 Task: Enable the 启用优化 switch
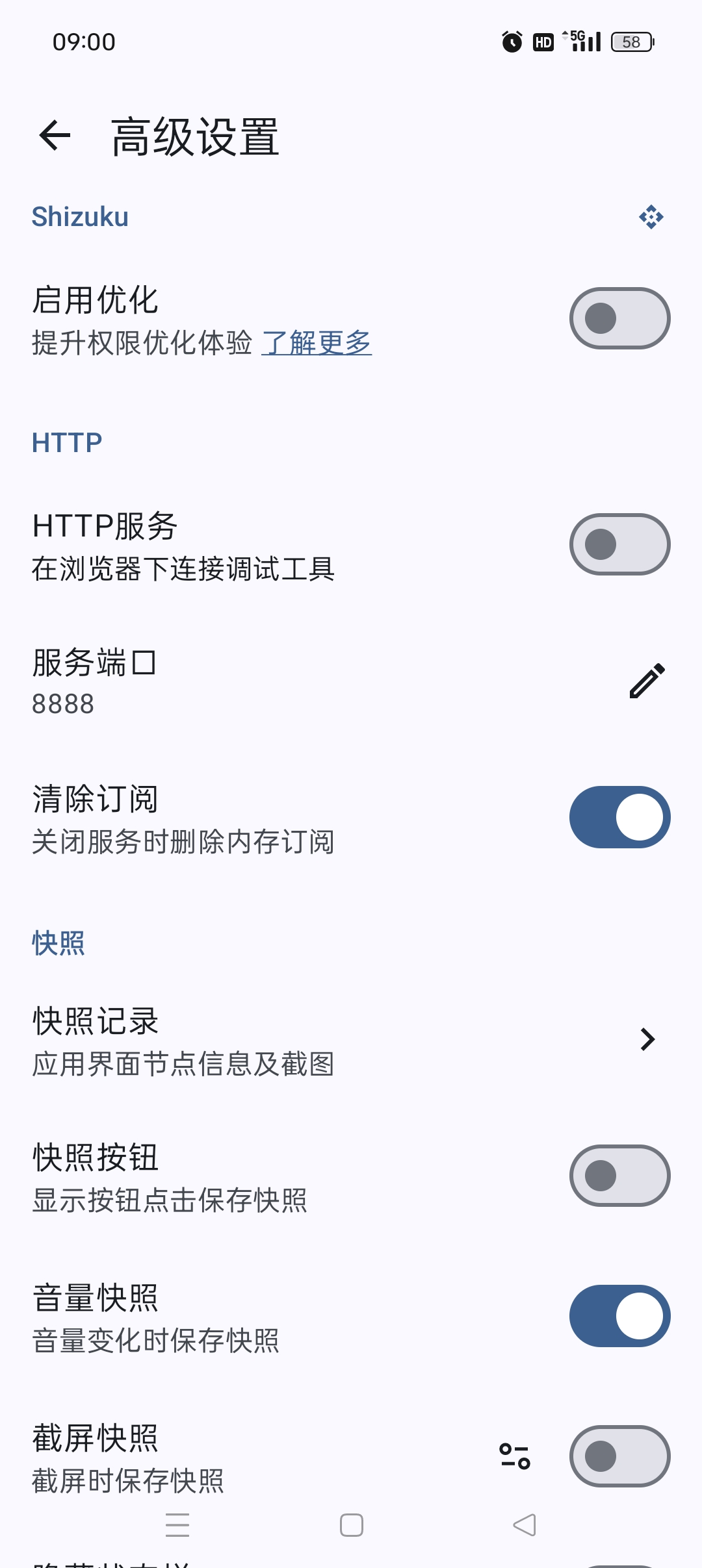pos(619,318)
